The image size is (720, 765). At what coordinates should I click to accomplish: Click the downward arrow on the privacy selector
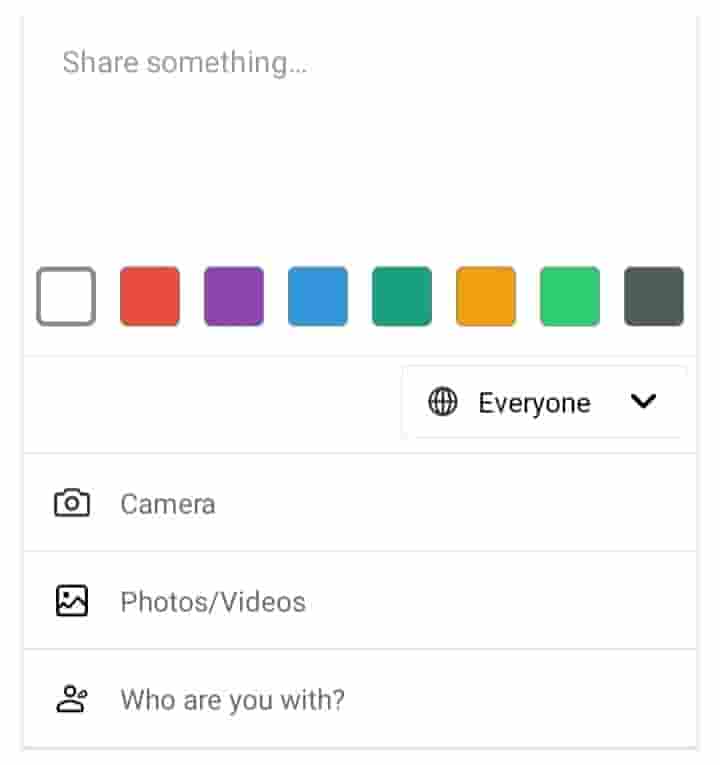(x=644, y=402)
